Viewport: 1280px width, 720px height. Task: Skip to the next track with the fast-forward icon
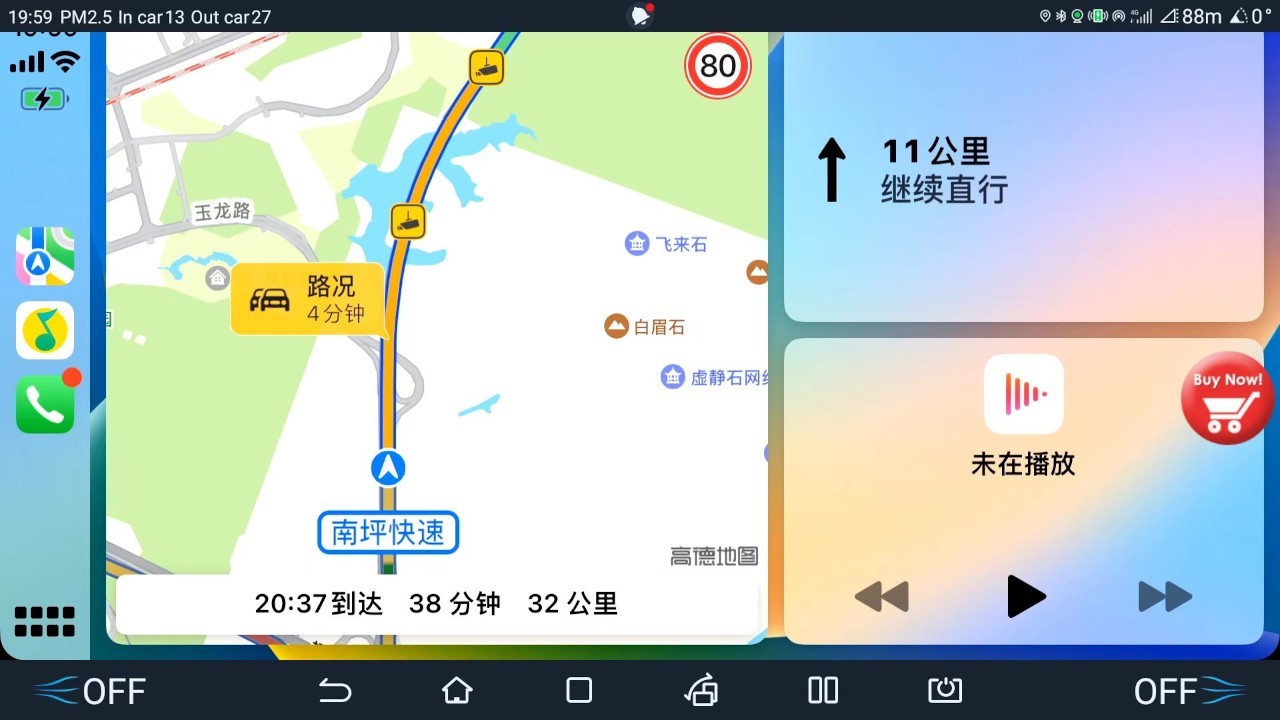(1165, 597)
